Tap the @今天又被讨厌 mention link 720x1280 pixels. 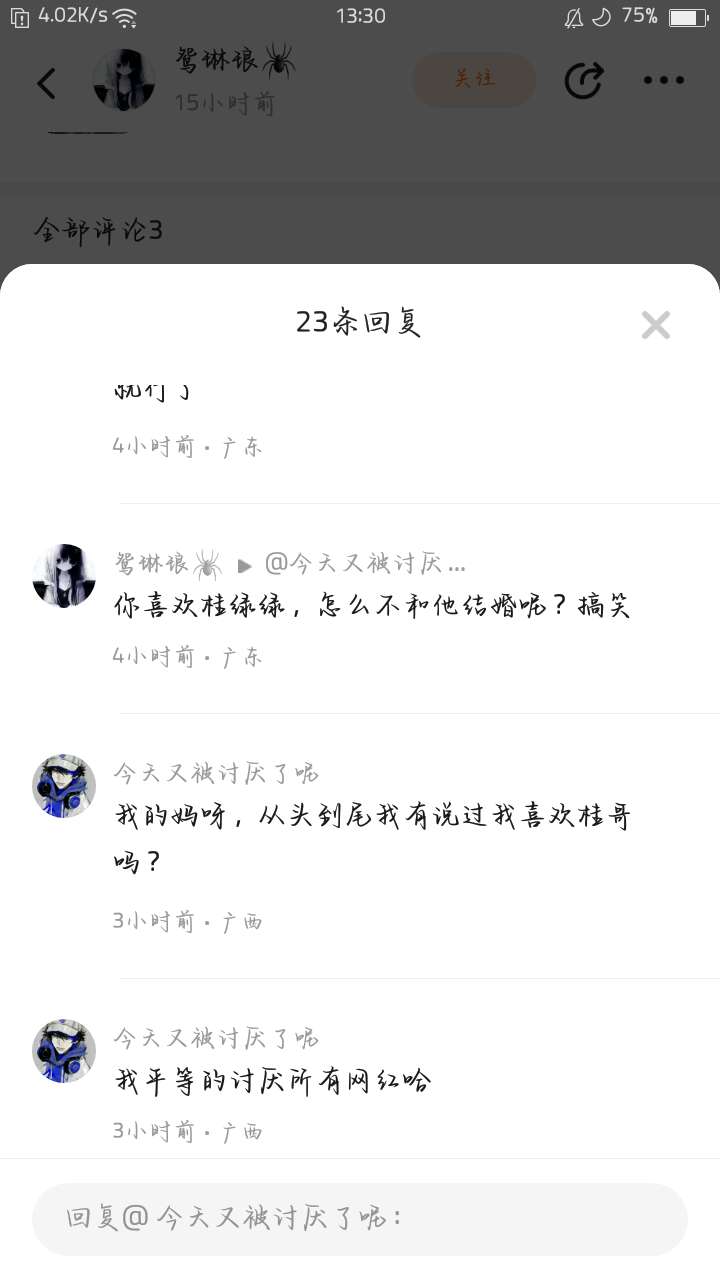coord(365,564)
